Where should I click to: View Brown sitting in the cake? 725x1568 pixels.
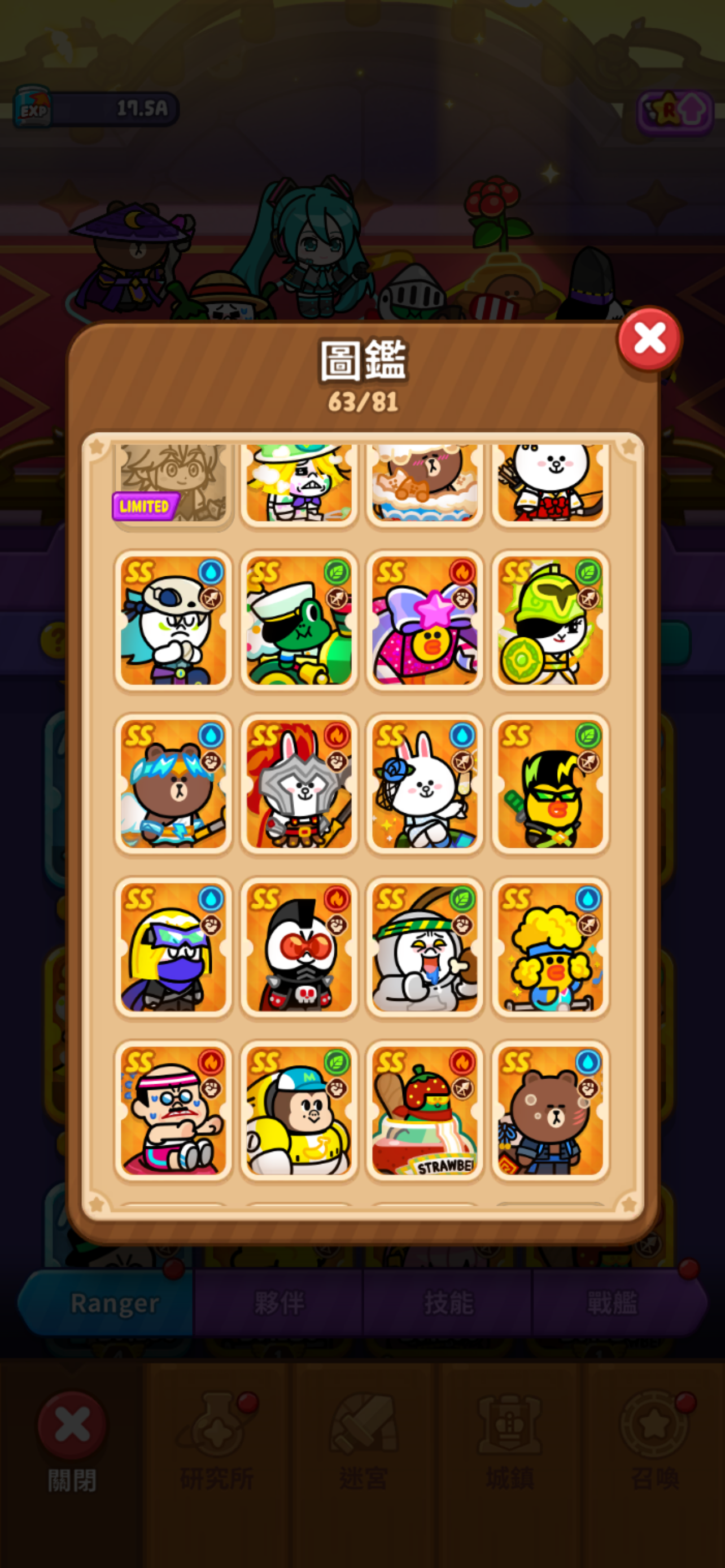(425, 484)
